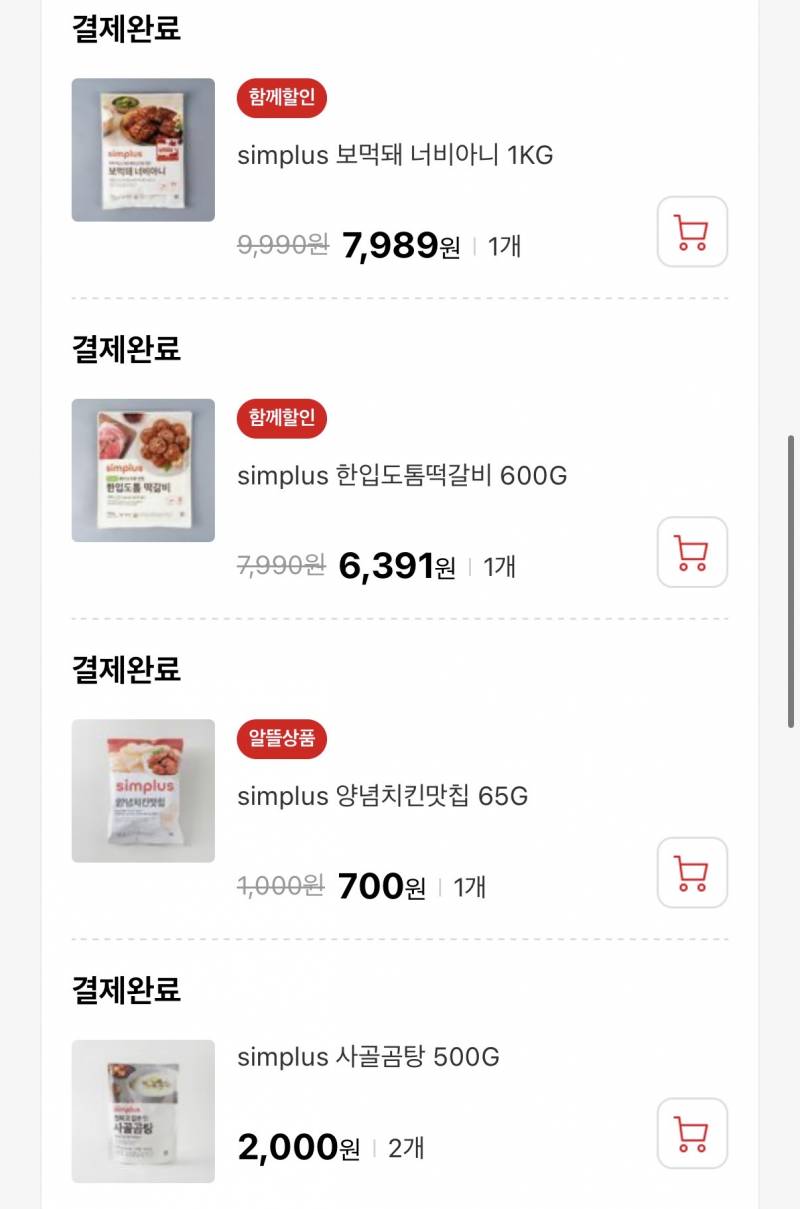Click the 7,989원 discounted price
This screenshot has height=1209, width=800.
click(x=396, y=244)
